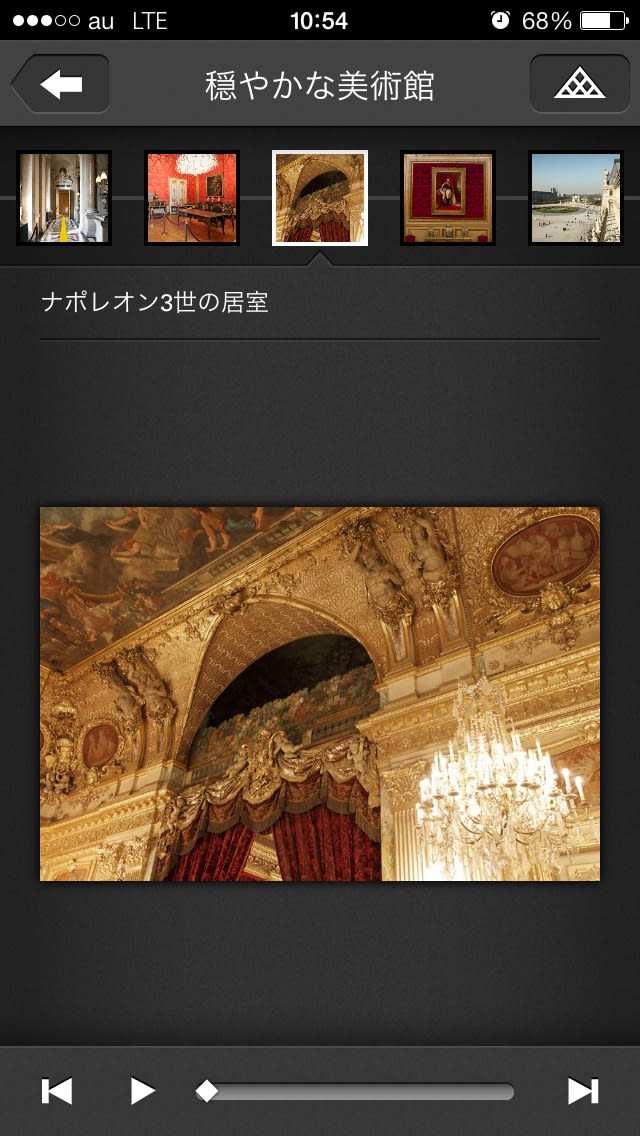Start playback with the play button
Image resolution: width=640 pixels, height=1136 pixels.
pos(142,1091)
